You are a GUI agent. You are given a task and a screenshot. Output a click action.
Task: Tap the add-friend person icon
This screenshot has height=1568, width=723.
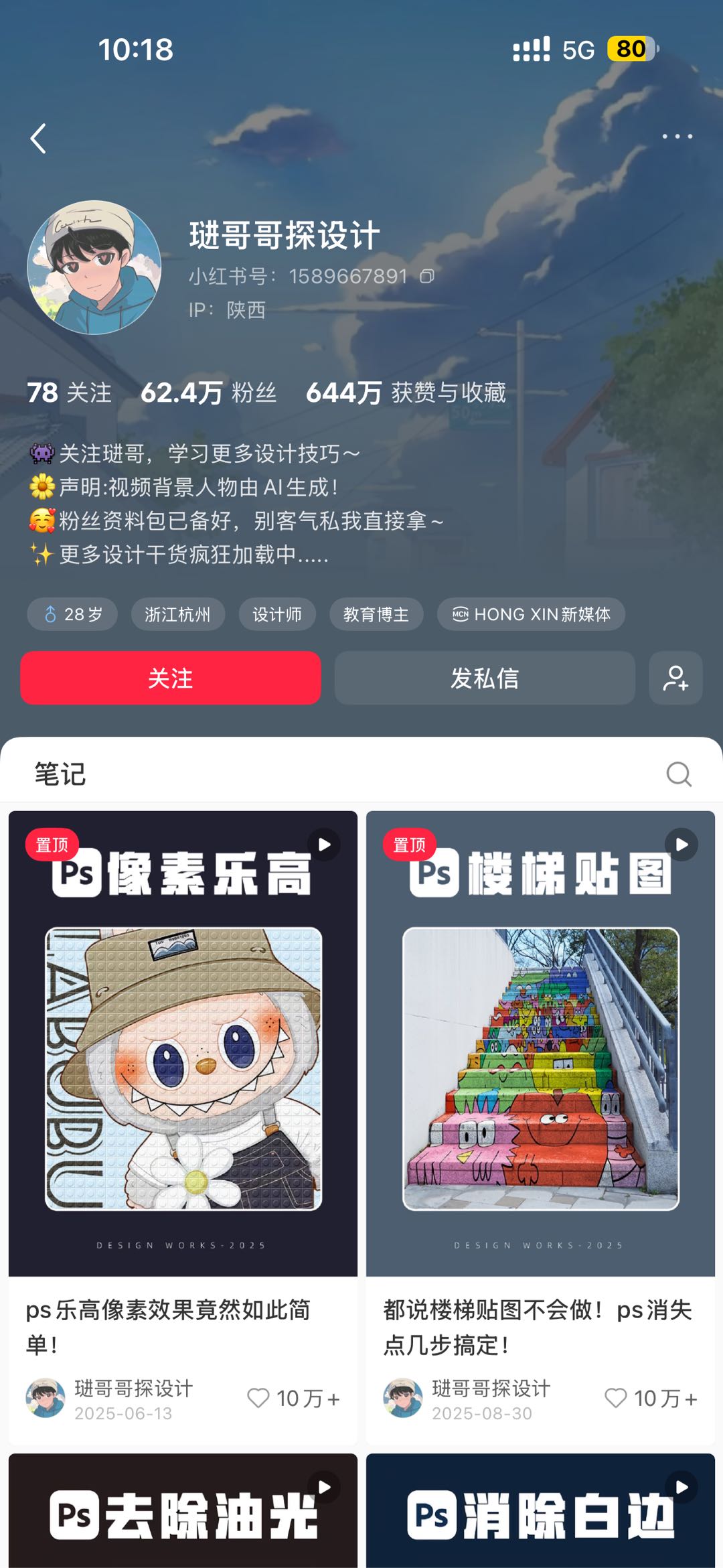tap(675, 679)
